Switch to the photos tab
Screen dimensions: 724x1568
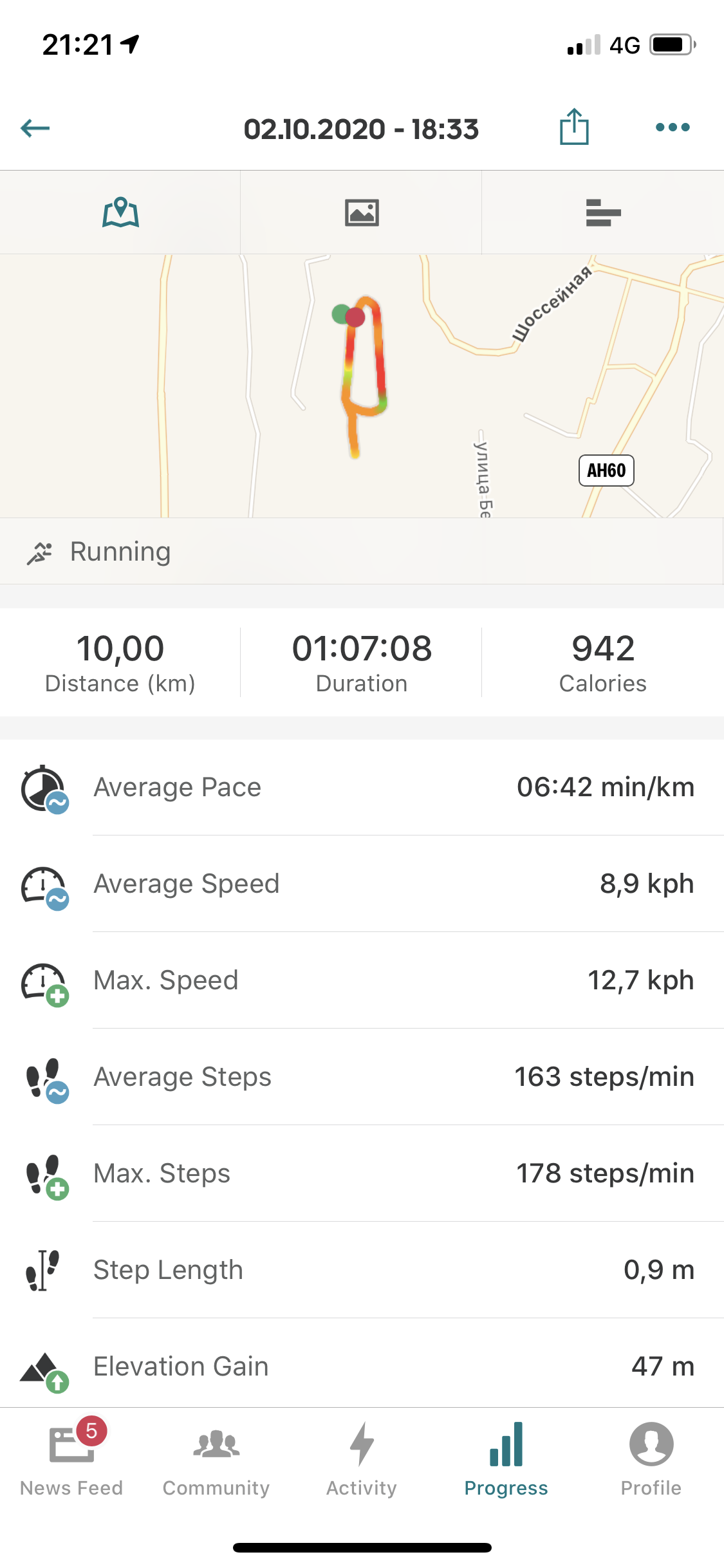[x=362, y=212]
